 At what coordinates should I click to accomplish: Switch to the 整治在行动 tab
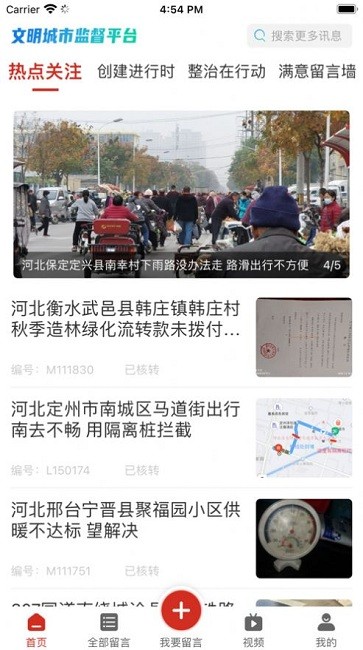(226, 72)
